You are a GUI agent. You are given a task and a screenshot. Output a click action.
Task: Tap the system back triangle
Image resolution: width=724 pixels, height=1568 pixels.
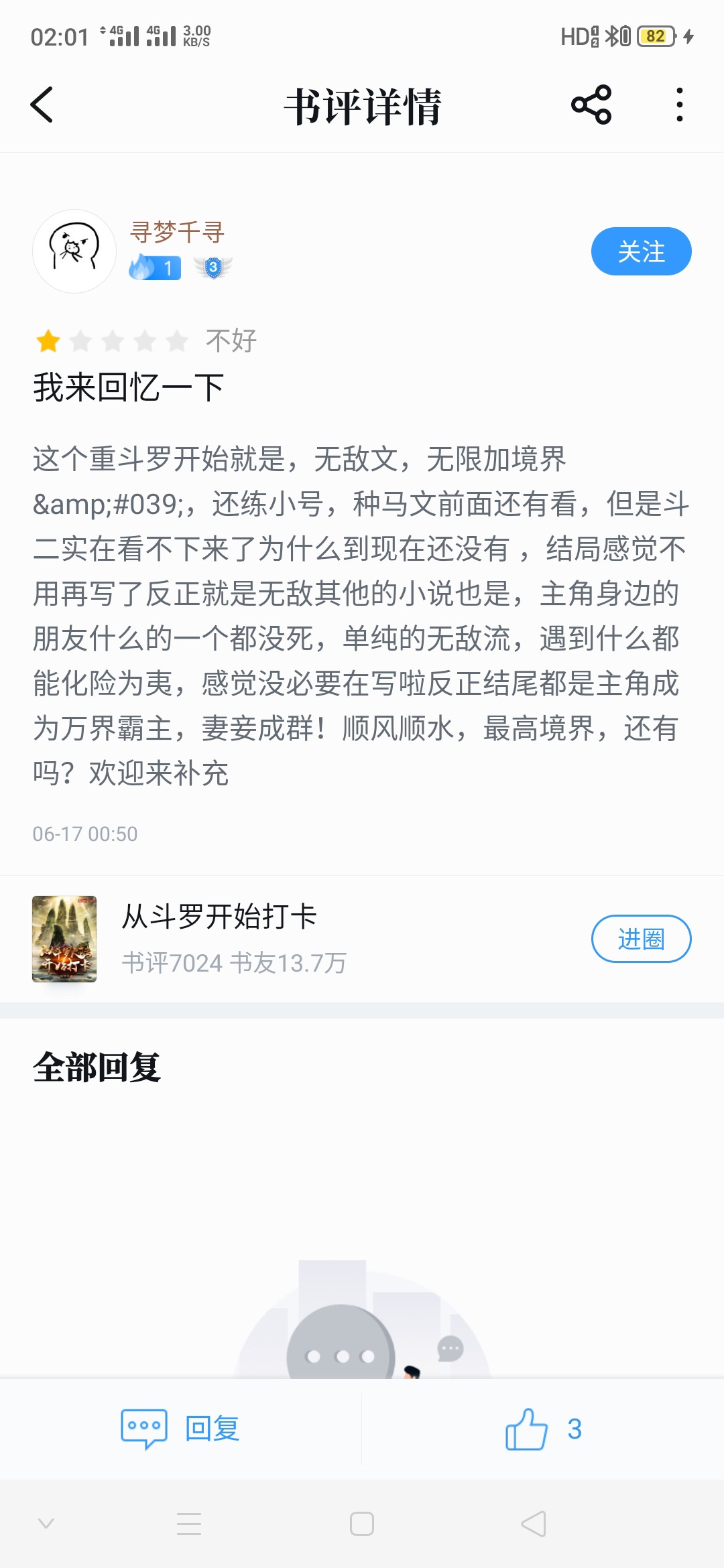click(534, 1524)
